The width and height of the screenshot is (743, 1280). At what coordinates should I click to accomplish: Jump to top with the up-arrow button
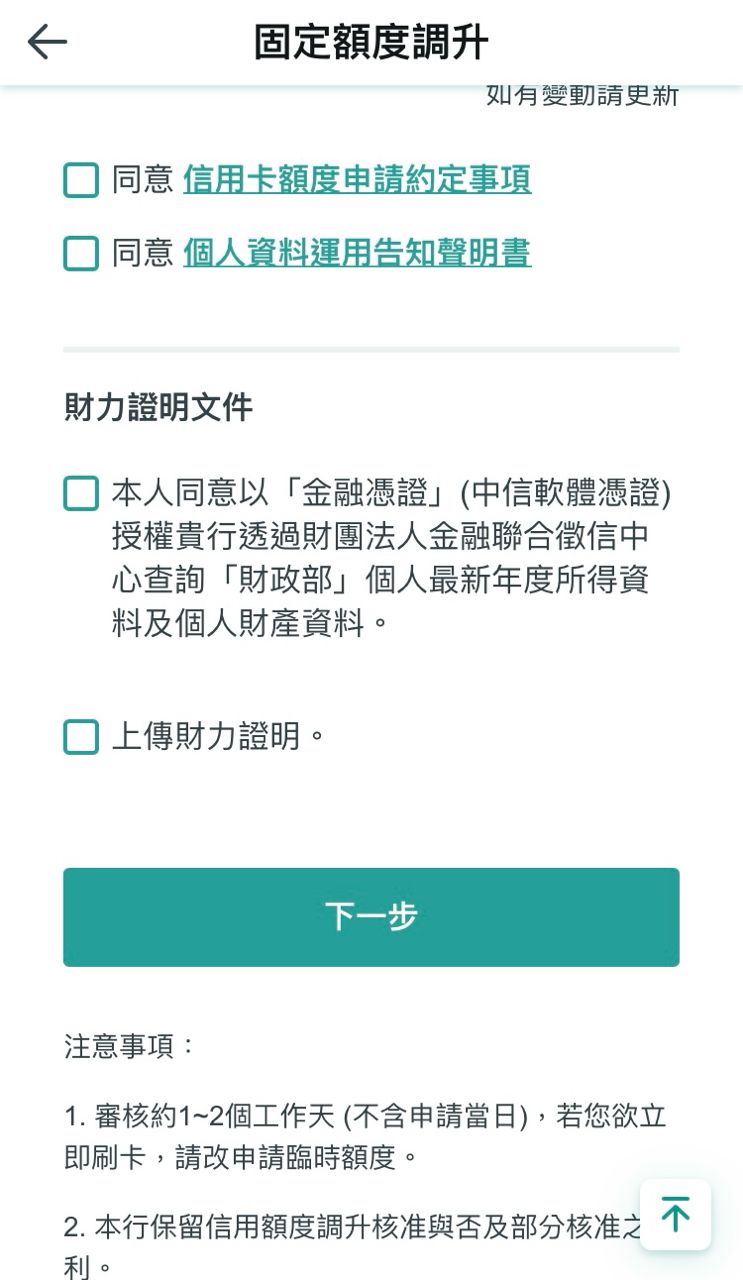coord(676,1215)
